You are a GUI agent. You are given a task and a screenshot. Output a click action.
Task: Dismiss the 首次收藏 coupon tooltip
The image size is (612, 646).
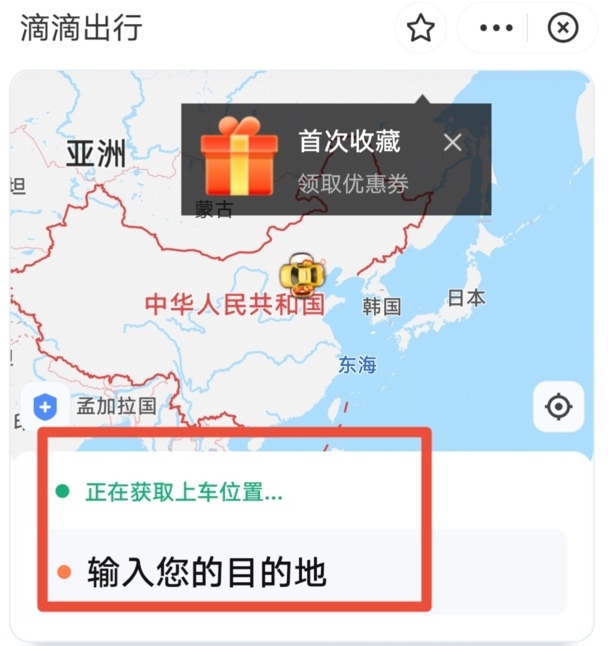pos(452,142)
